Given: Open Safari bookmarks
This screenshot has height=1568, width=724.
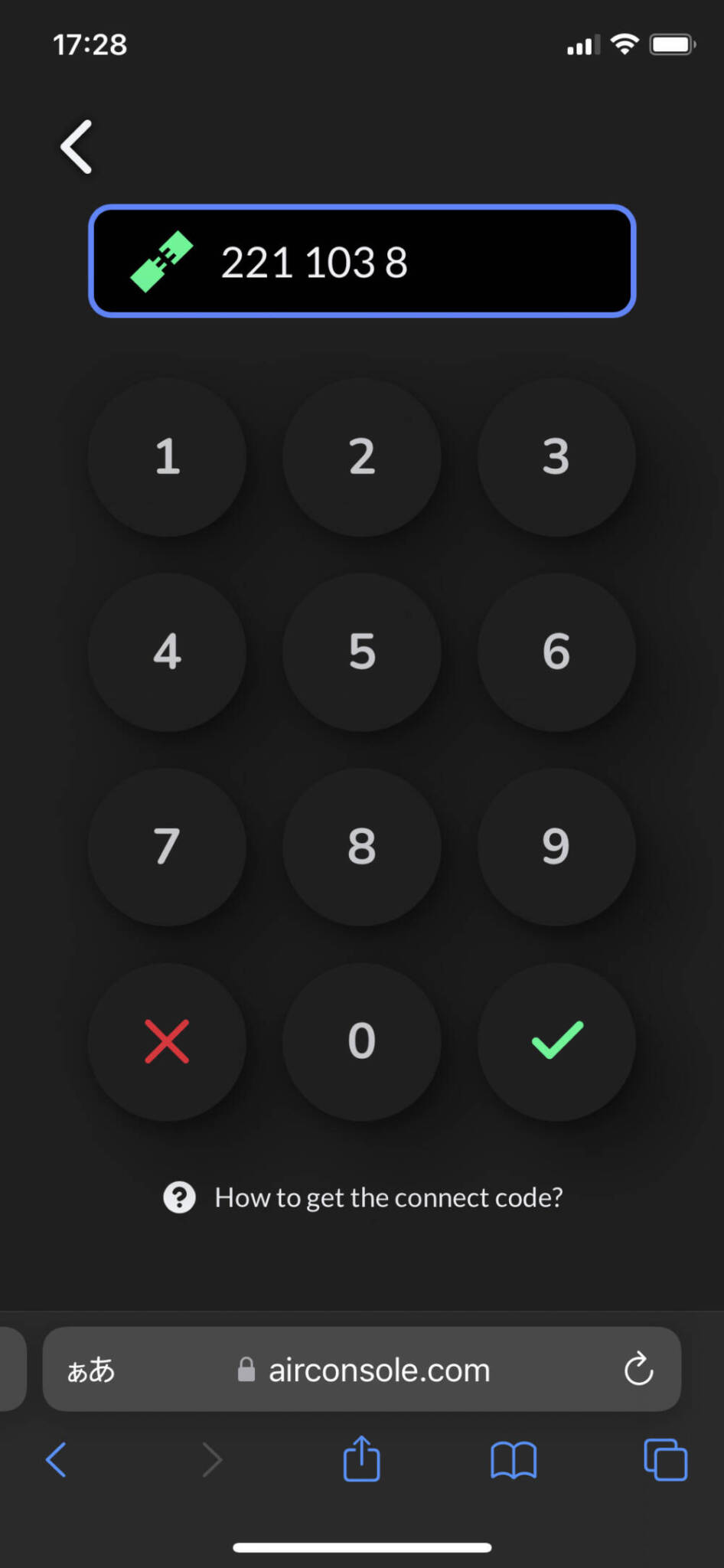Looking at the screenshot, I should coord(513,1460).
